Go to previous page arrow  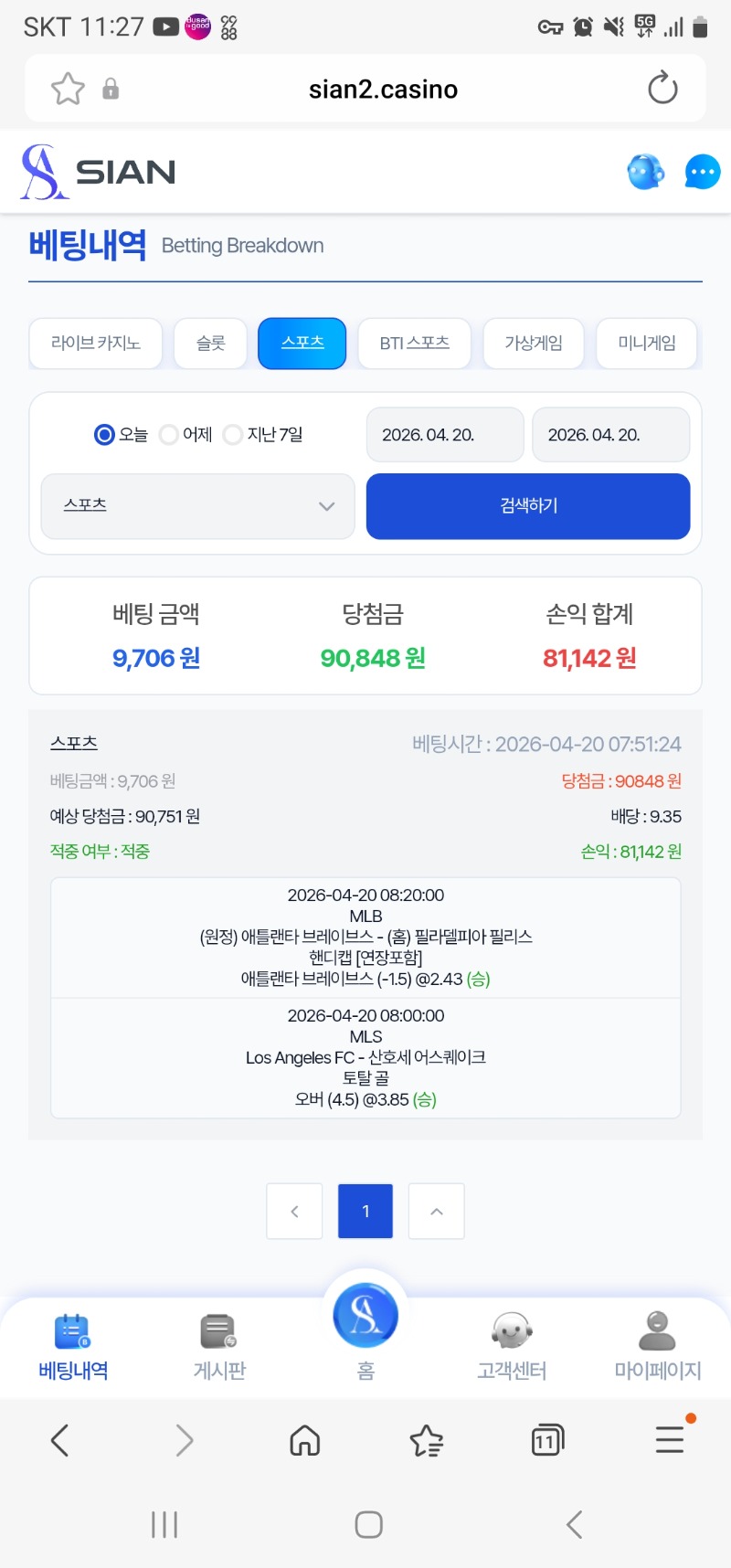coord(294,1211)
